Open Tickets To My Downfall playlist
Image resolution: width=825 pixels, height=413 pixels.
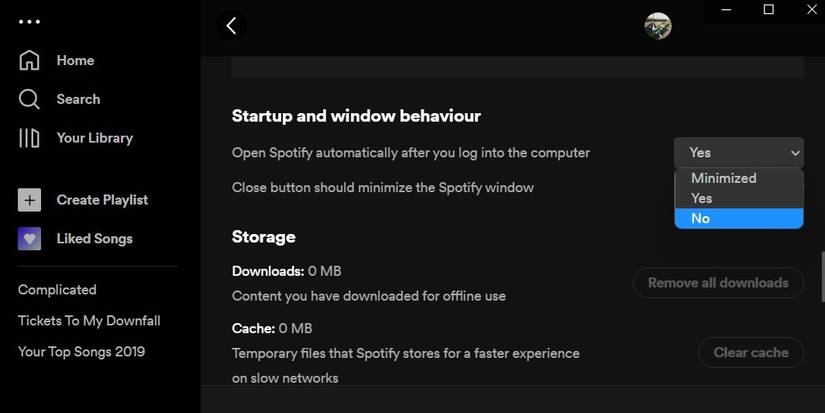pos(89,321)
